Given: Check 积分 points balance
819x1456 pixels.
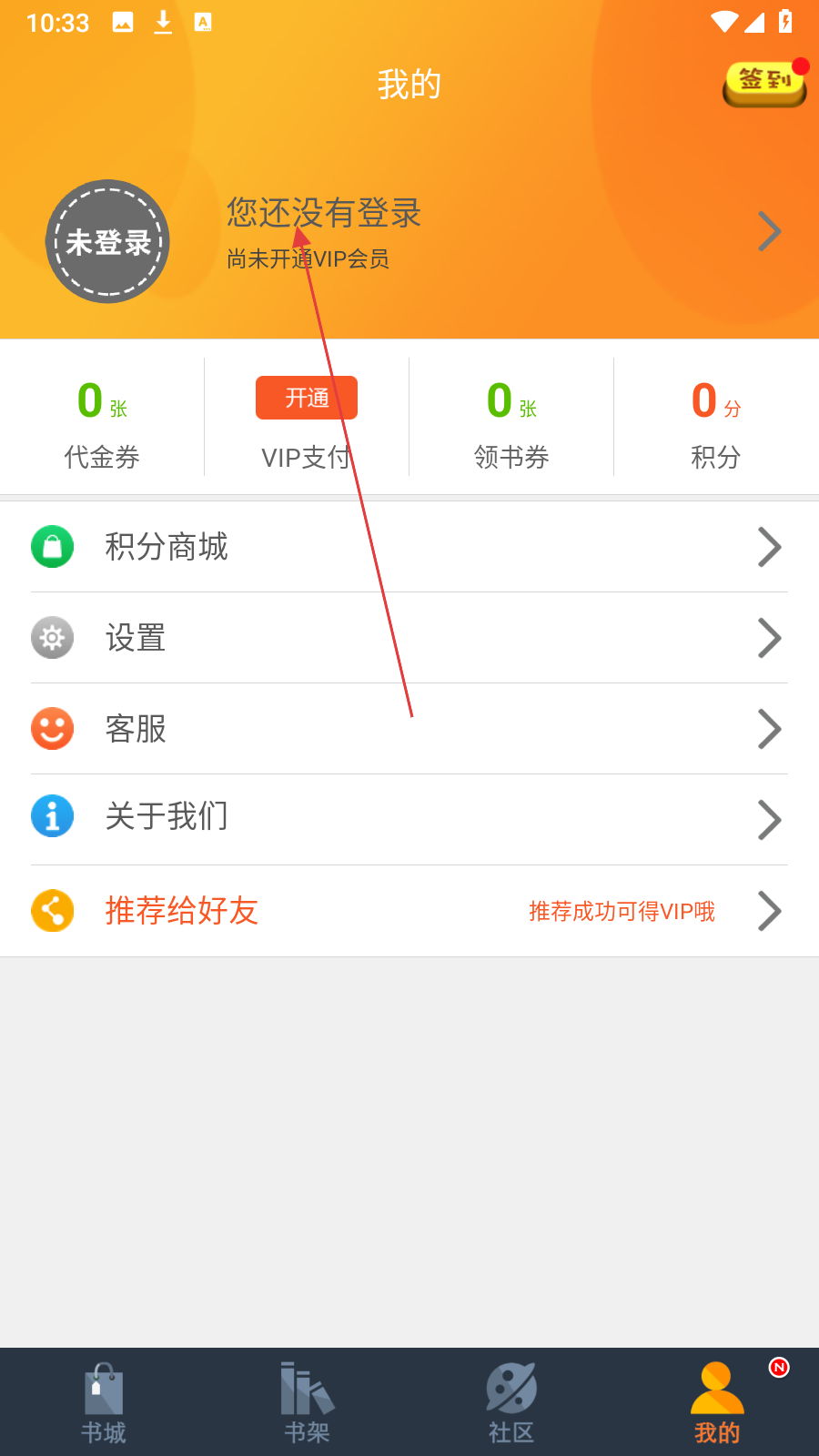Looking at the screenshot, I should pyautogui.click(x=716, y=419).
